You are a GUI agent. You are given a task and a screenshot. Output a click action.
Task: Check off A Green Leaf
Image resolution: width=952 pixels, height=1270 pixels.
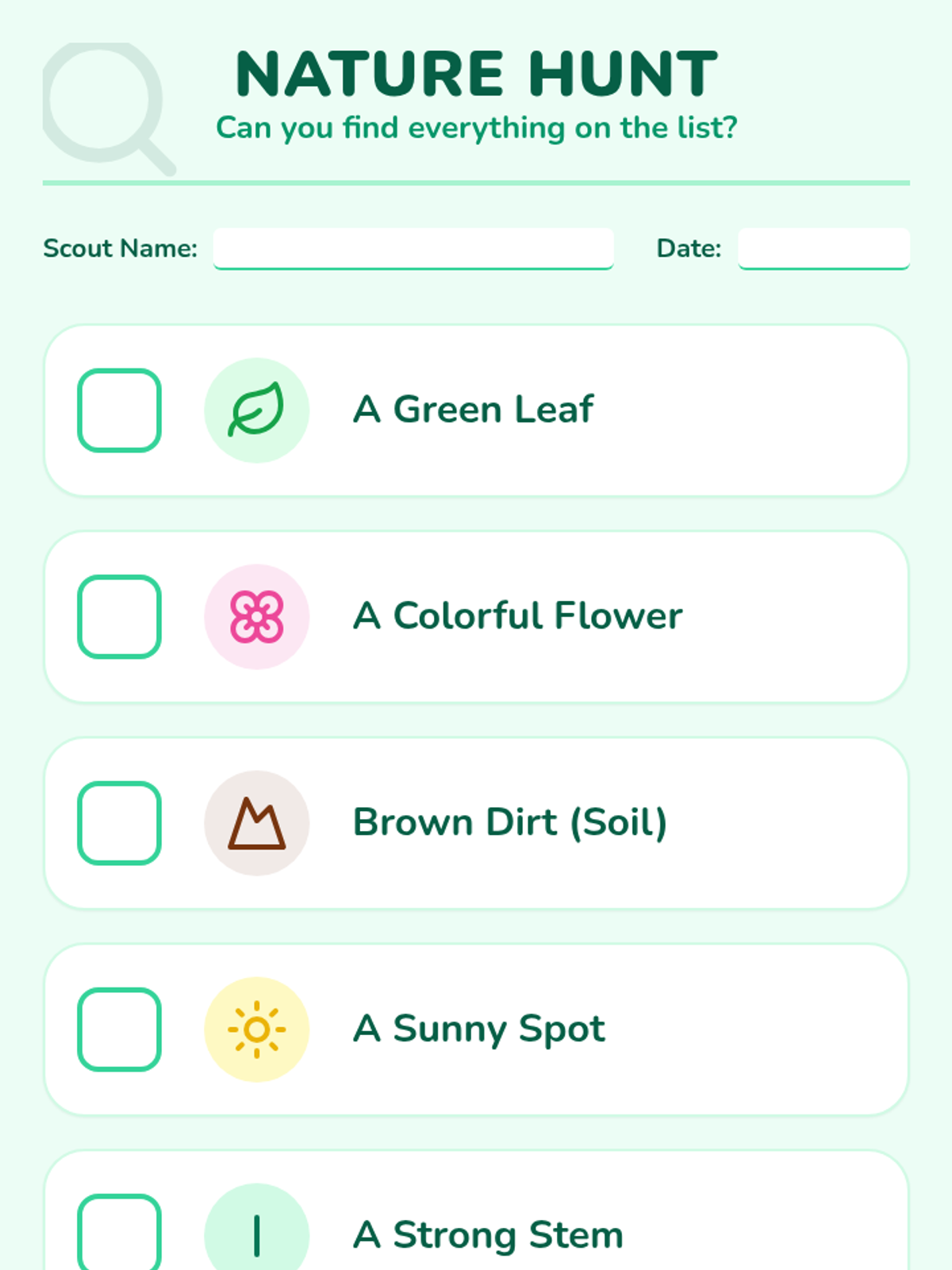[120, 410]
